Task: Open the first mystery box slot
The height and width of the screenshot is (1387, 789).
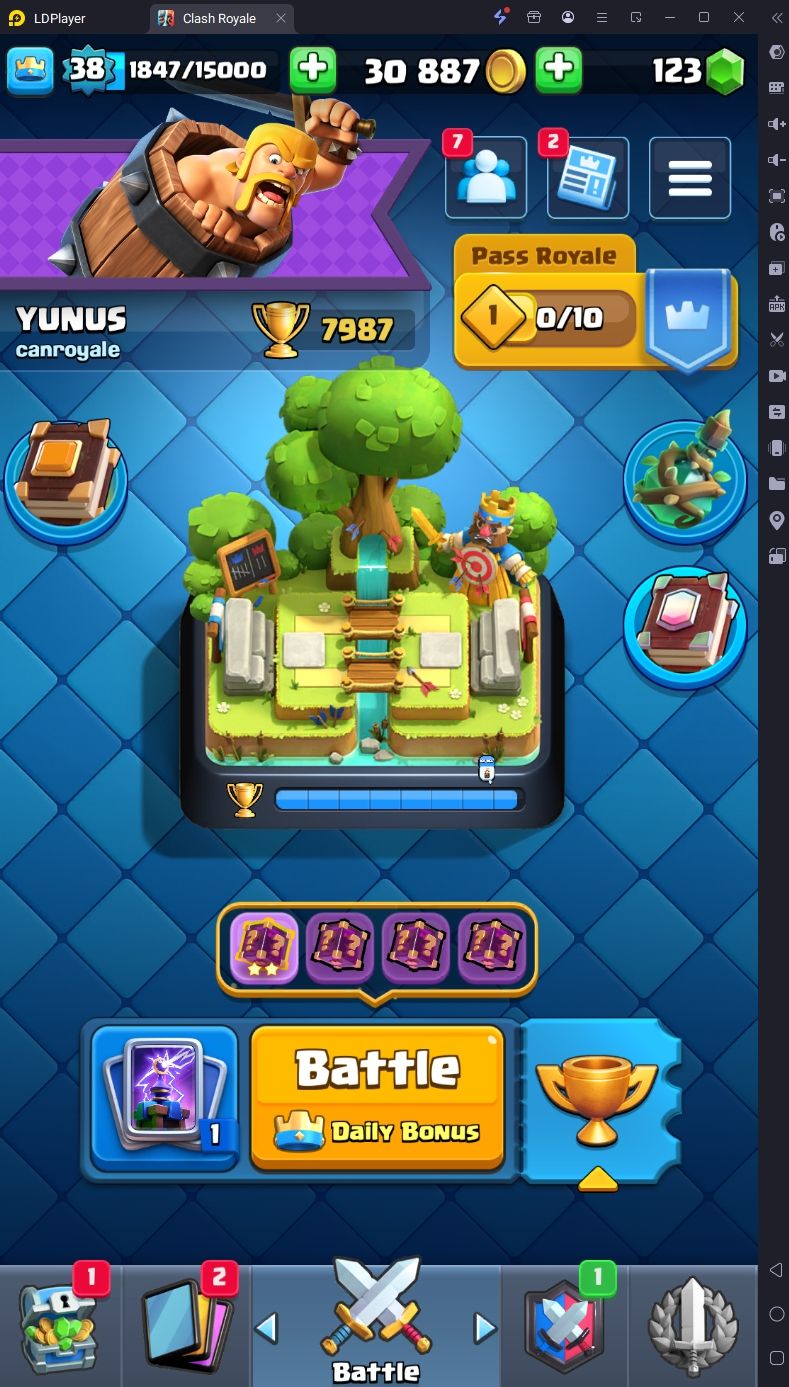Action: [x=264, y=947]
